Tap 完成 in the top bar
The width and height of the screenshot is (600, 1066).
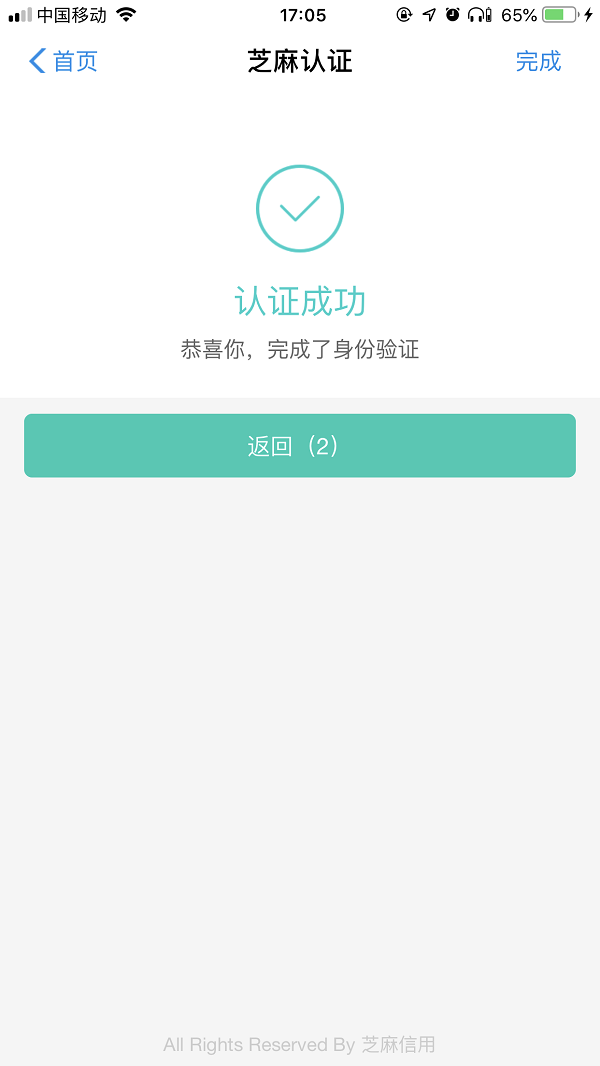click(x=538, y=61)
